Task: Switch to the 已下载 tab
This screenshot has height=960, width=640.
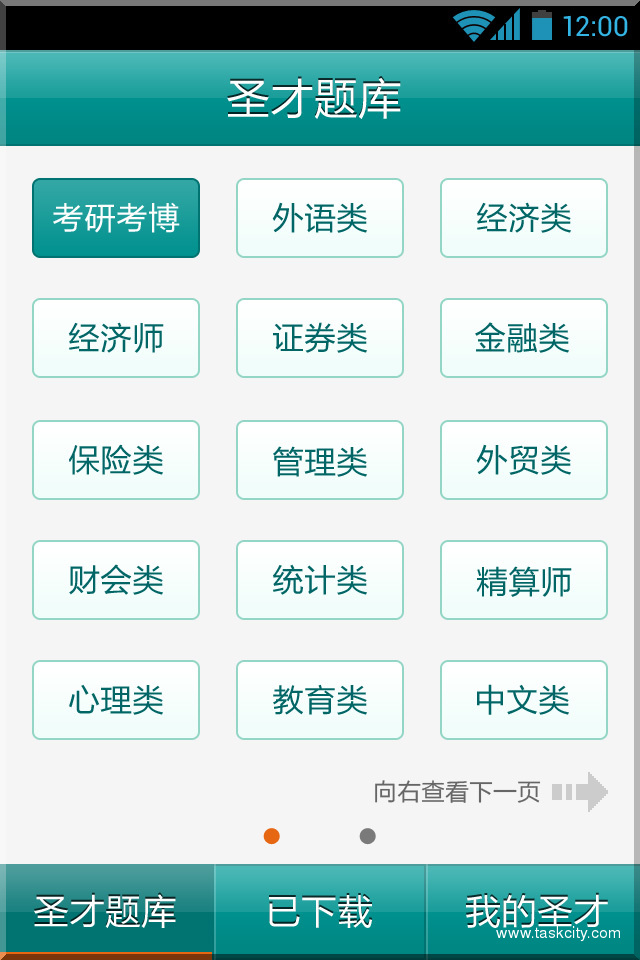Action: click(320, 912)
